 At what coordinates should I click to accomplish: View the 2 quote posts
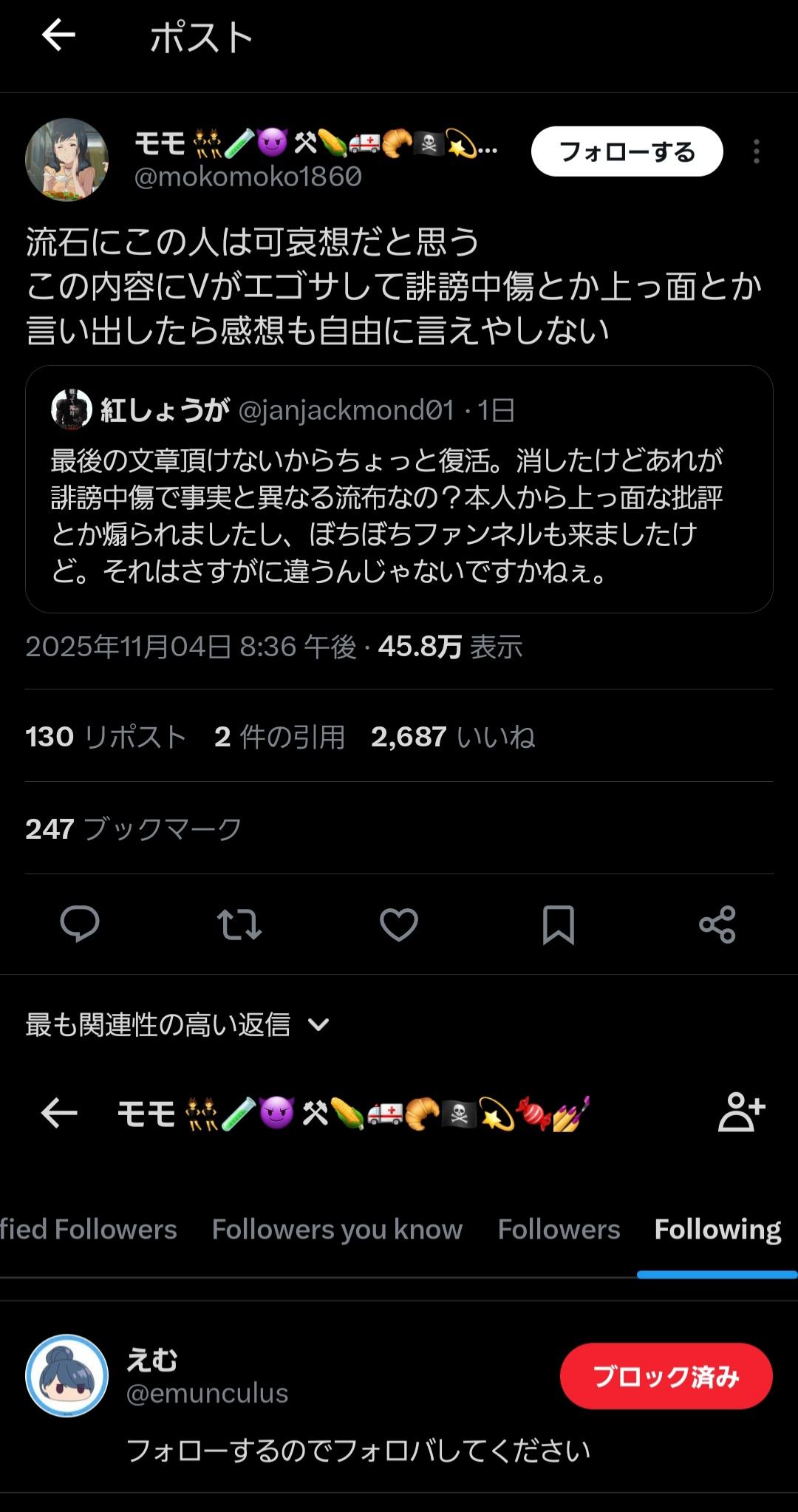(x=279, y=737)
